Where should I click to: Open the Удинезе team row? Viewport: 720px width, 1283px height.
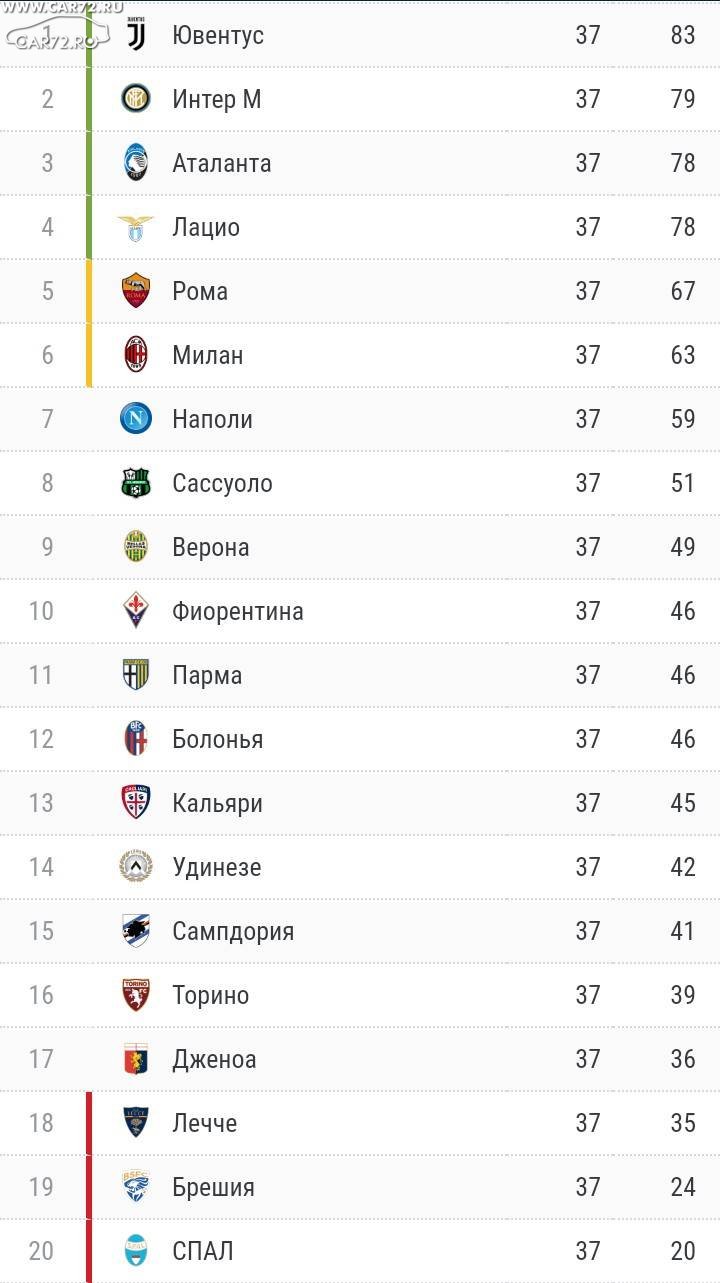[360, 867]
